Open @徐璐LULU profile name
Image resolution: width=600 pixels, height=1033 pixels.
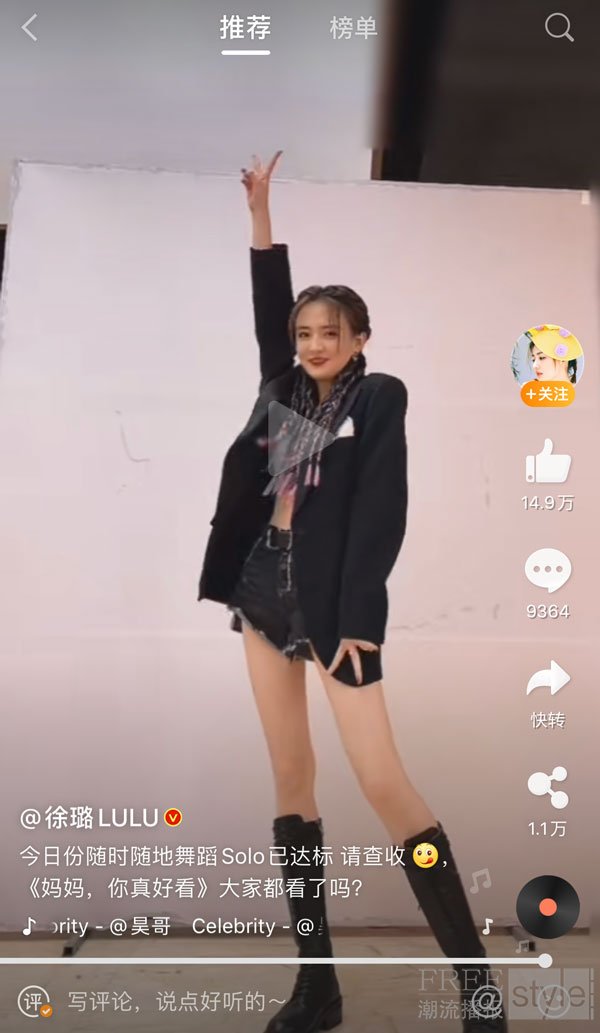pyautogui.click(x=101, y=818)
